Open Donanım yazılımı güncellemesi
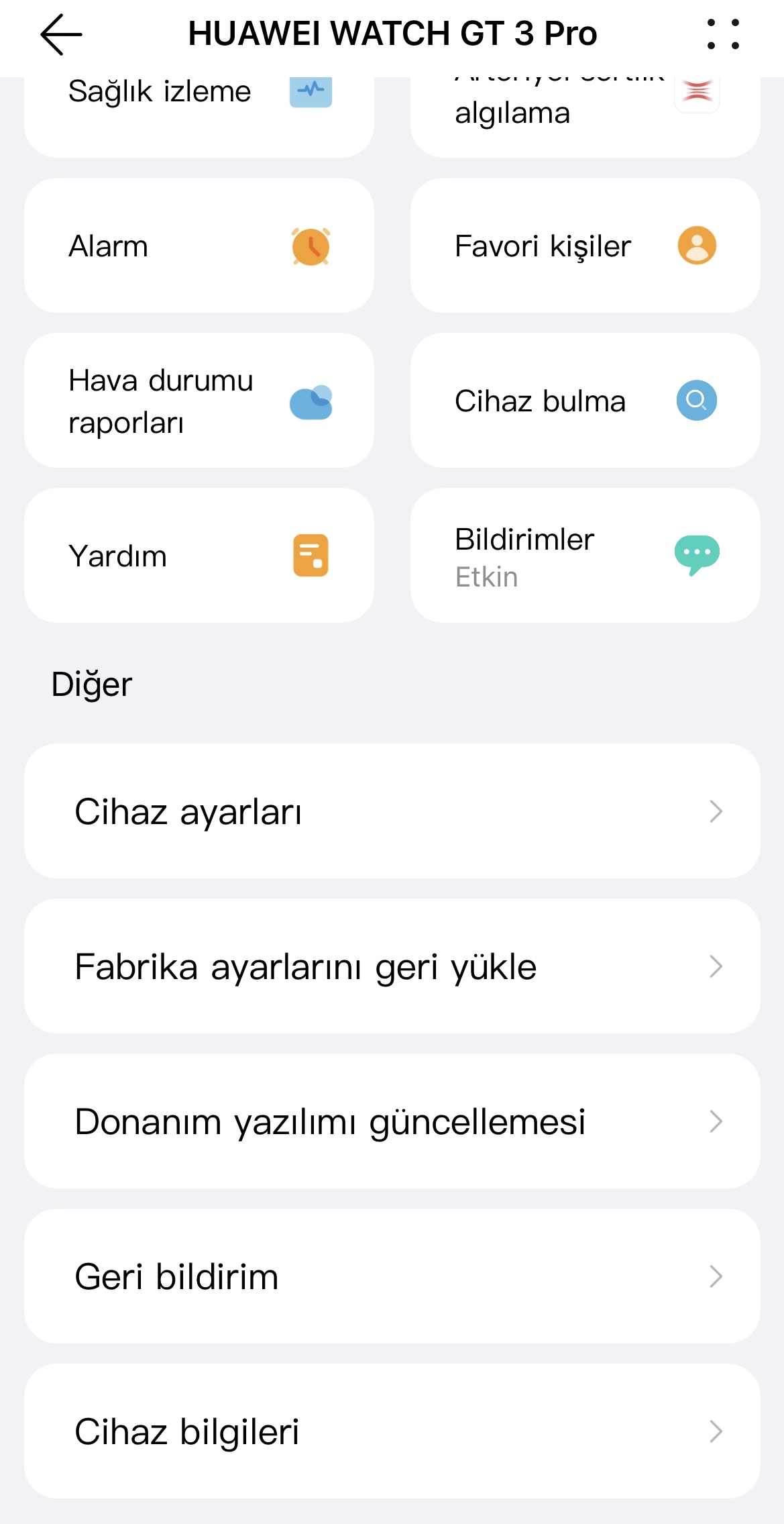 tap(392, 1121)
